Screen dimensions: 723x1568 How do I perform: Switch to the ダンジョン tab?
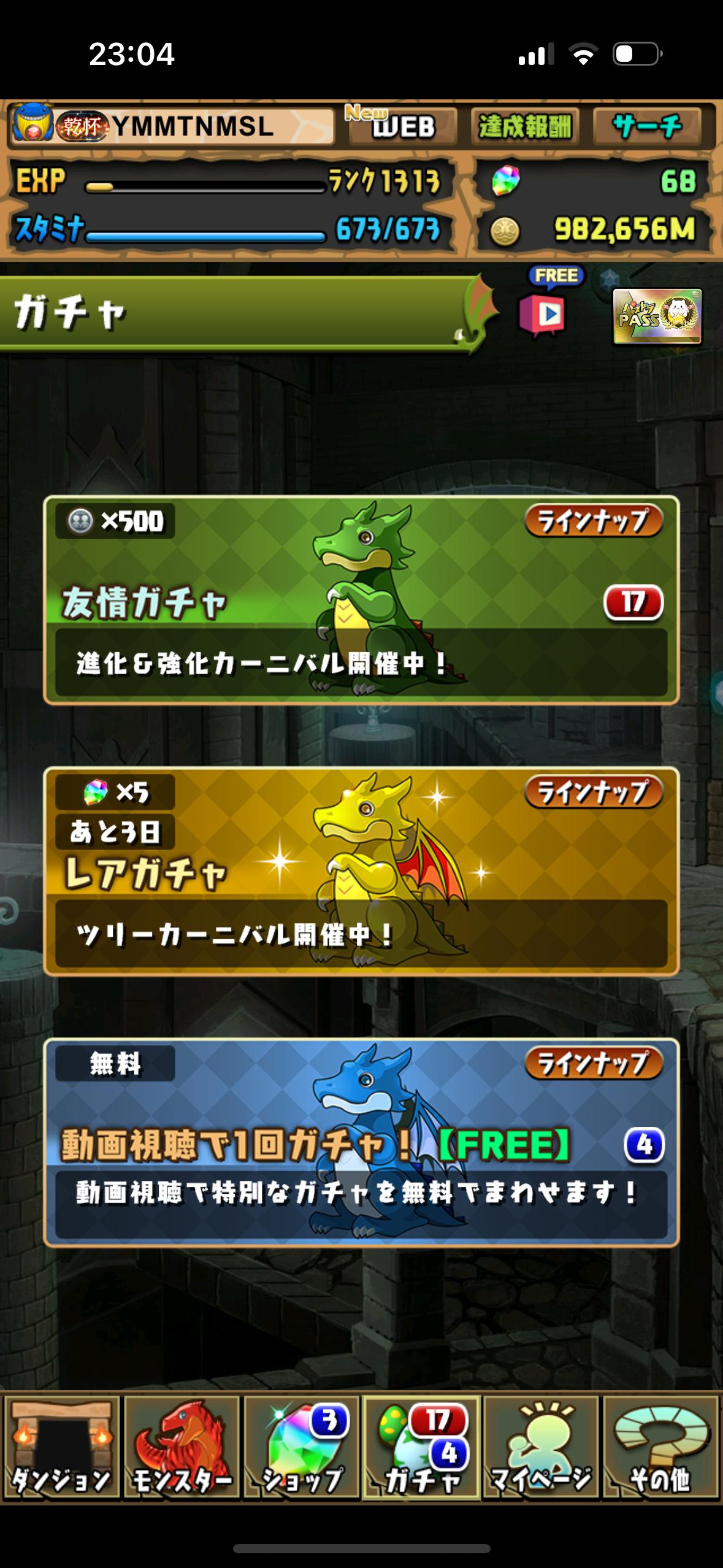click(x=61, y=1448)
